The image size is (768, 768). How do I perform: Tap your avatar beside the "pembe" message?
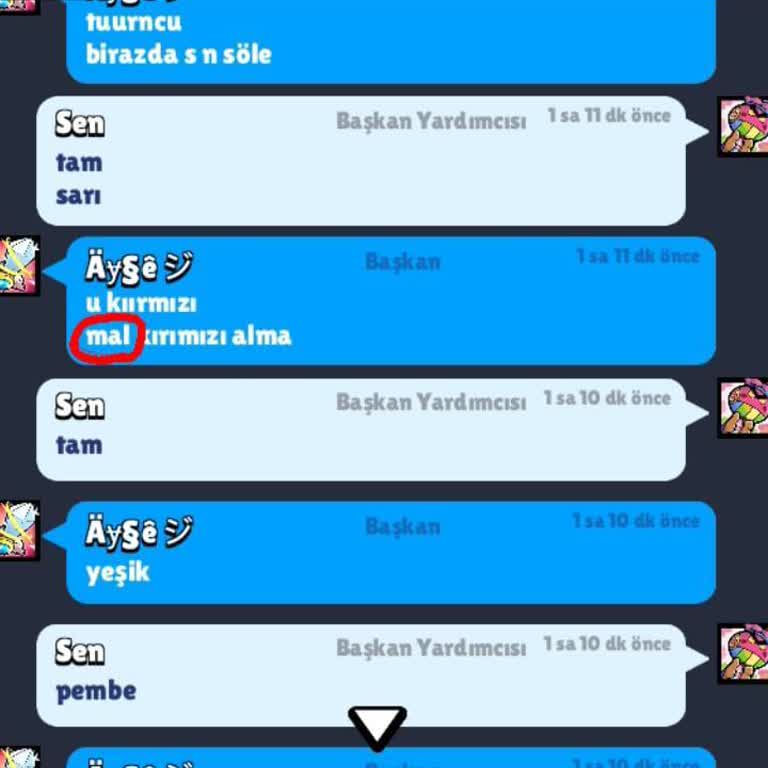tap(743, 653)
